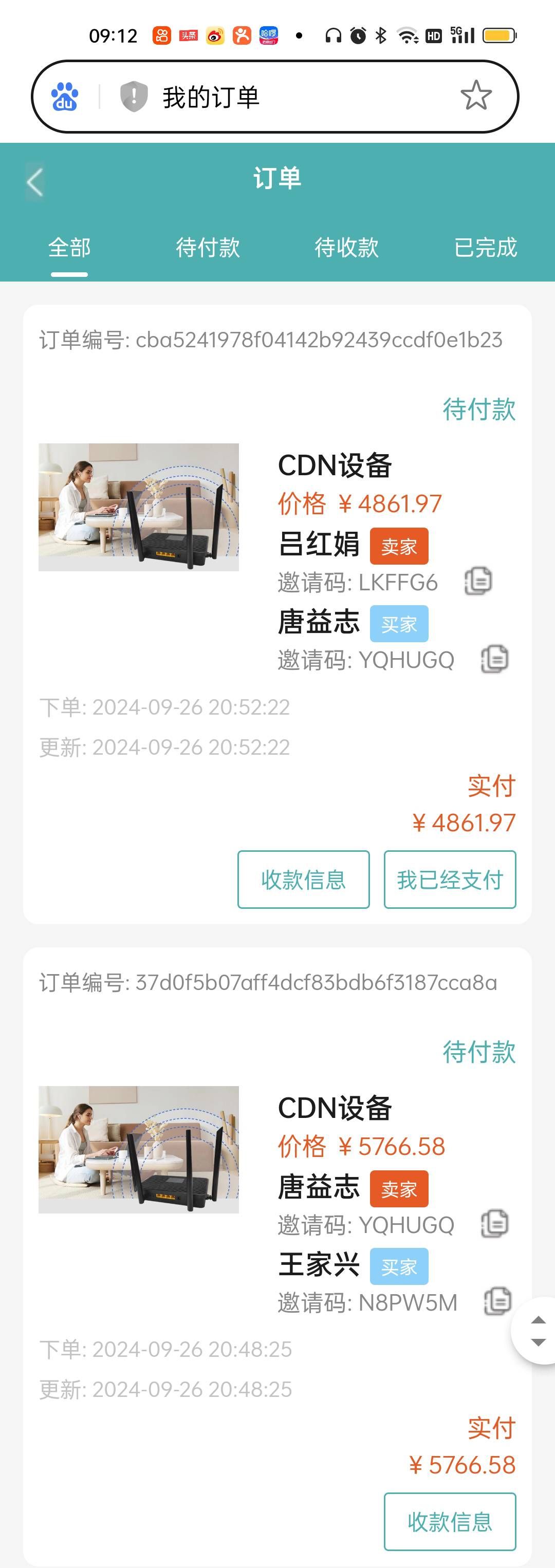Viewport: 555px width, 1568px height.
Task: Go back using the header arrow
Action: [x=35, y=182]
